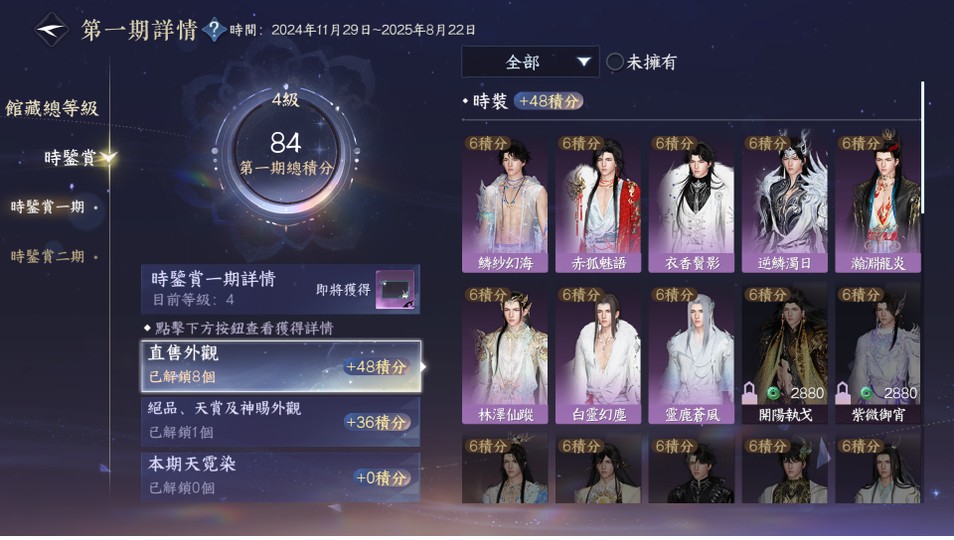This screenshot has width=954, height=540.
Task: Switch to 時鑒賞一期 tab
Action: click(47, 207)
